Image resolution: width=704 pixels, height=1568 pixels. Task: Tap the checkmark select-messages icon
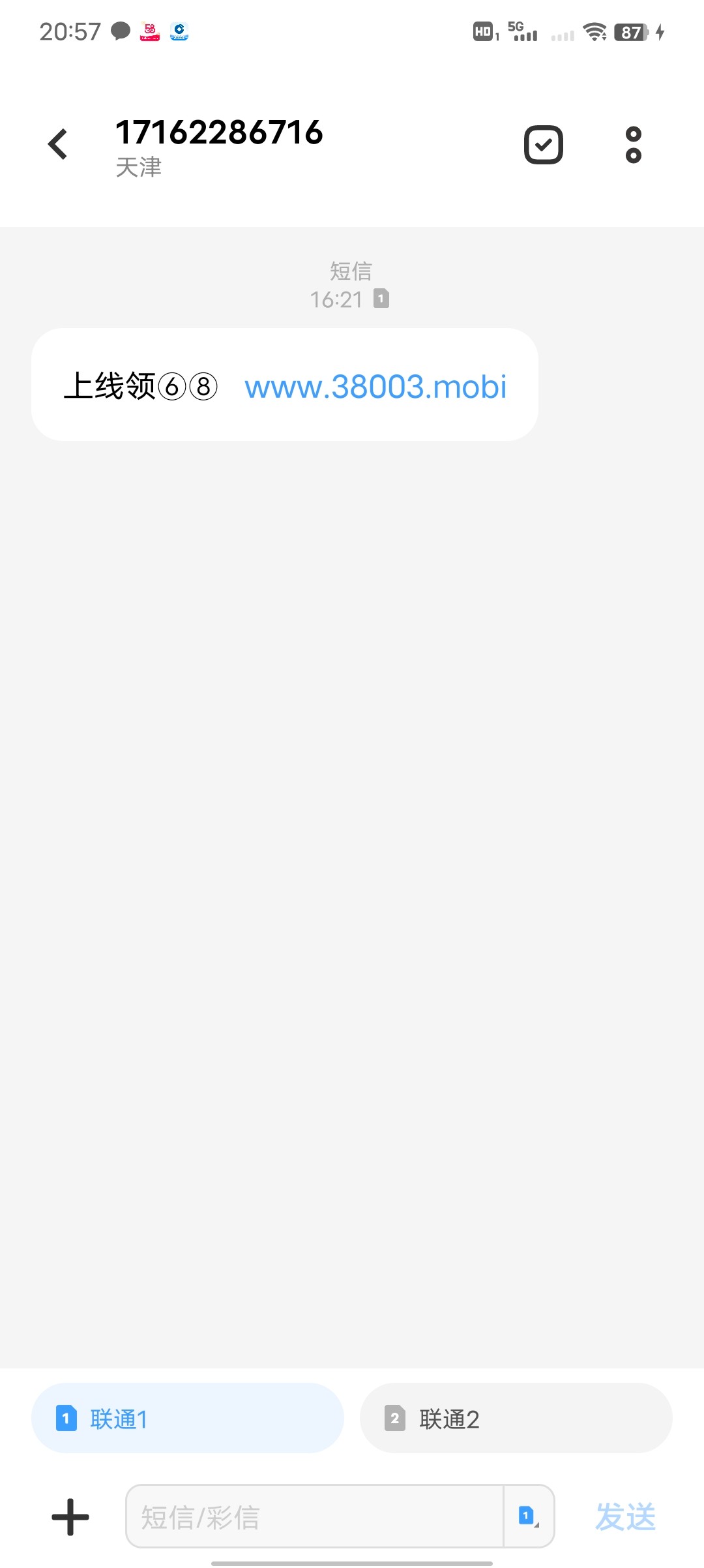[543, 145]
